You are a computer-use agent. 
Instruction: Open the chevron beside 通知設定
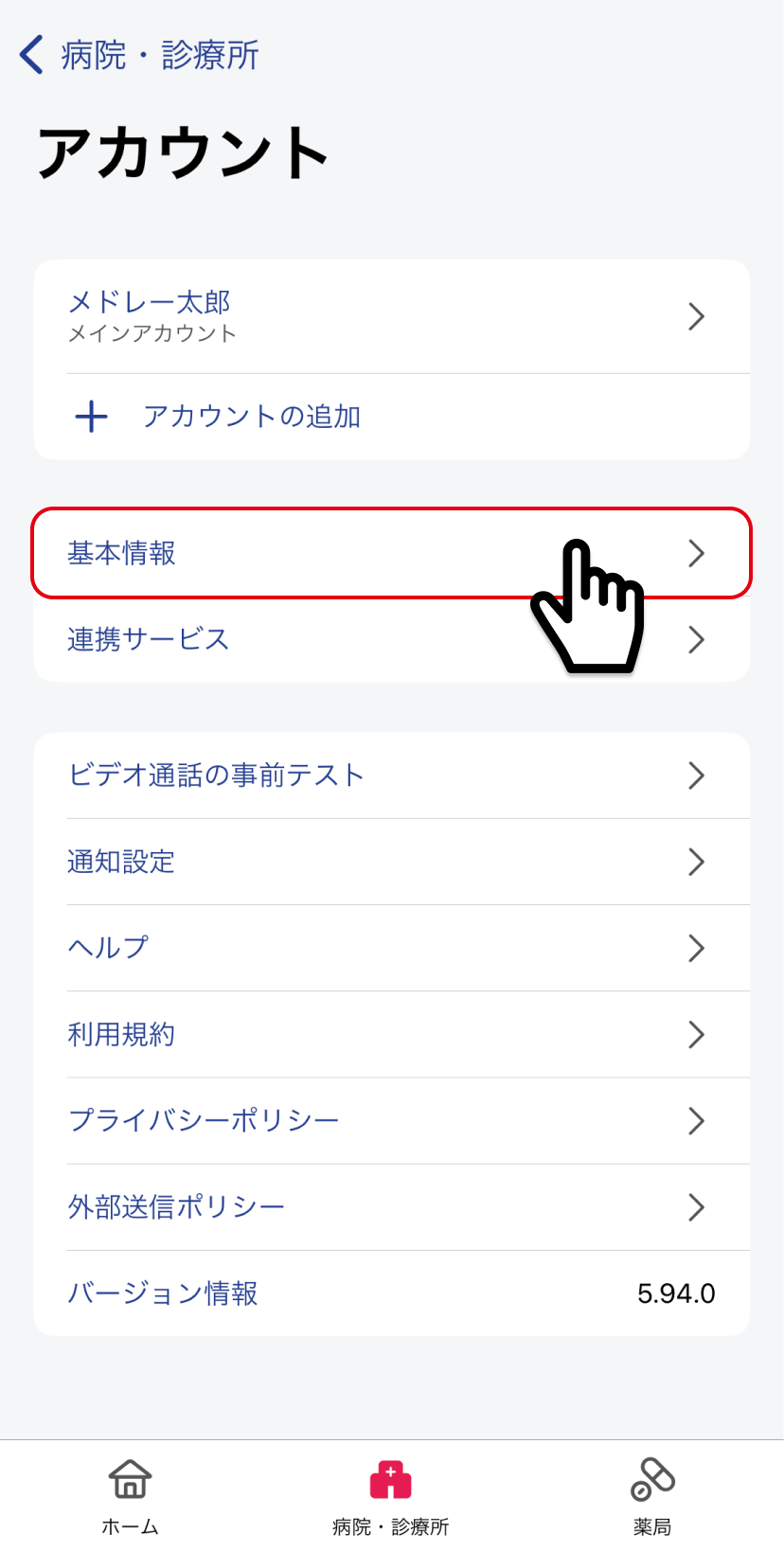[x=696, y=862]
